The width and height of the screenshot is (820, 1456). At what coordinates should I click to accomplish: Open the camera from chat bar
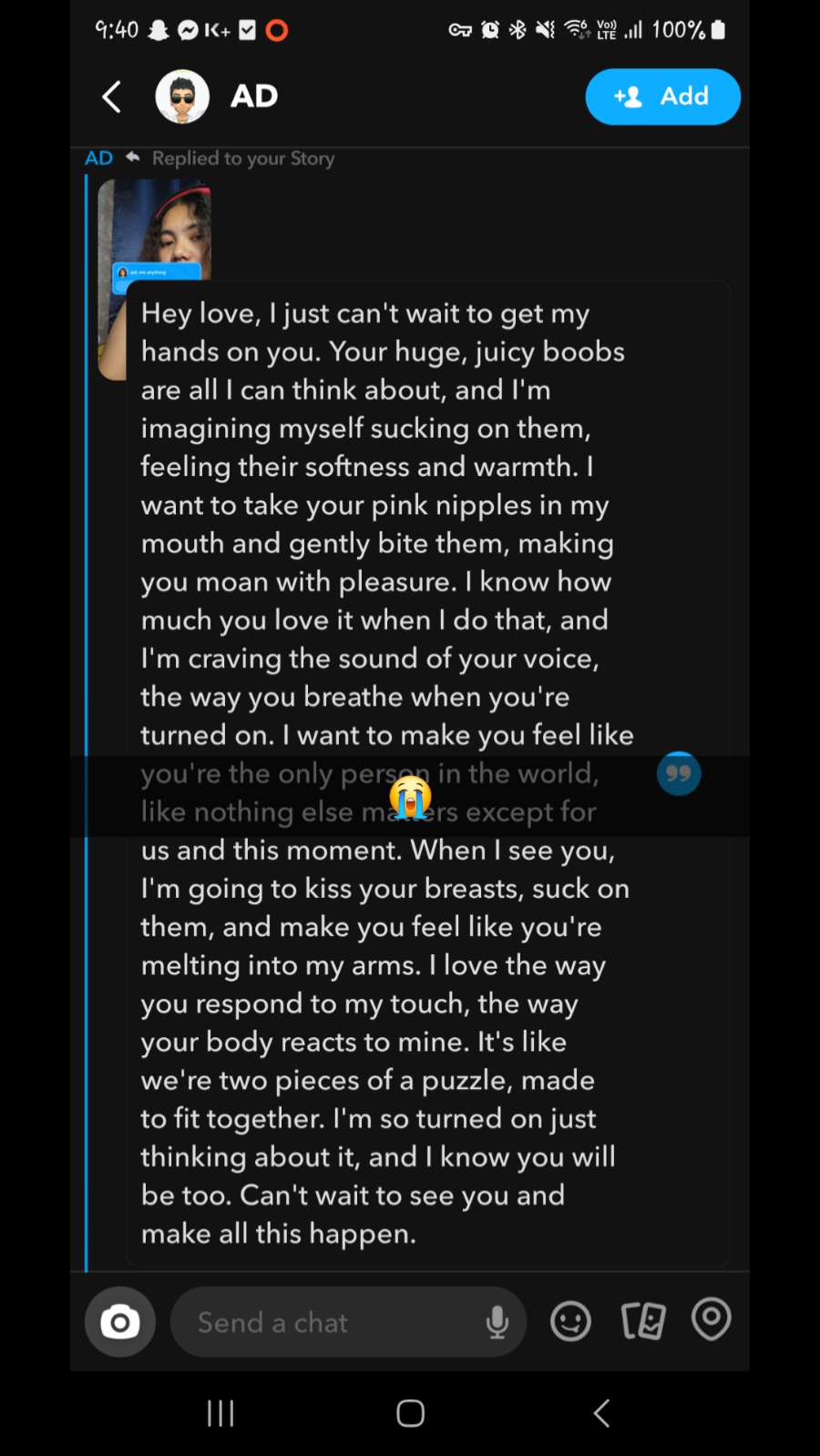point(120,1321)
